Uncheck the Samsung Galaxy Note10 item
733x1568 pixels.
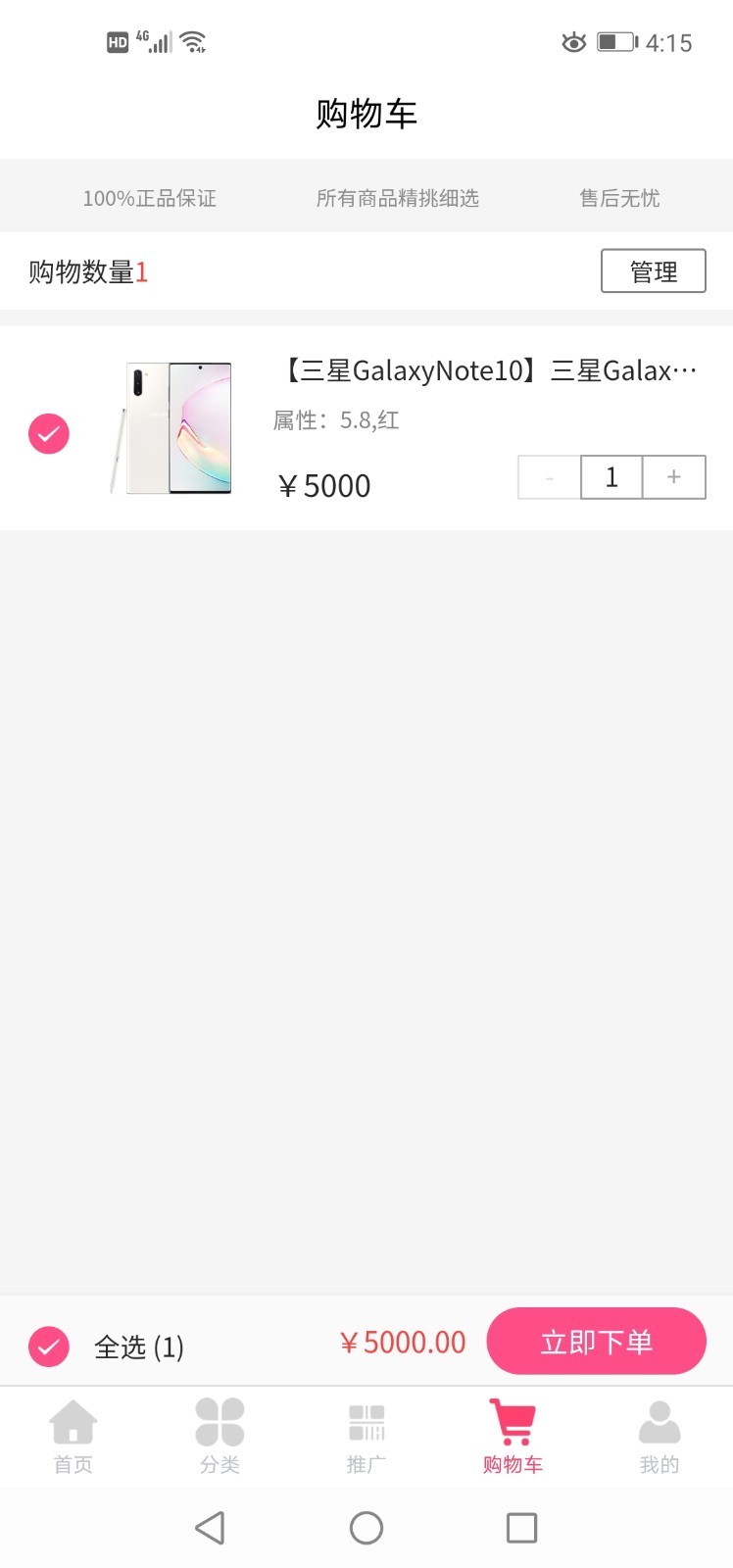click(x=49, y=433)
